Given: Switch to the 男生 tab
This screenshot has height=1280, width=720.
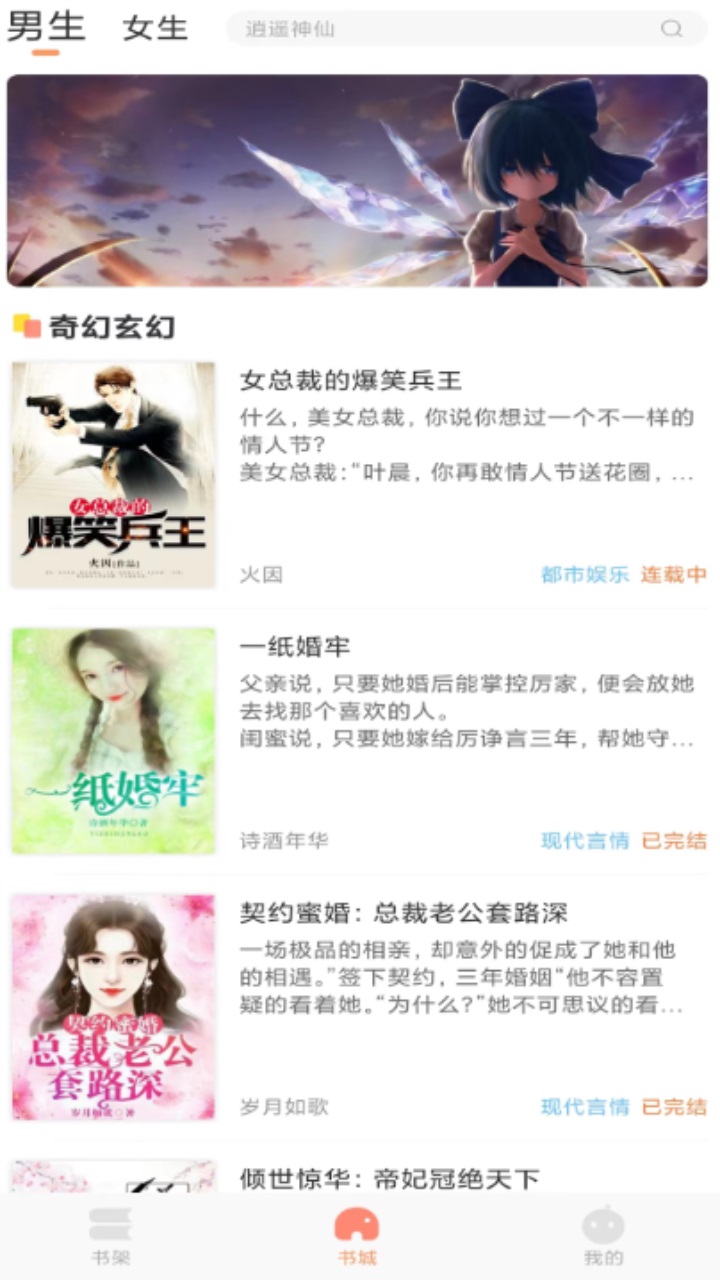Looking at the screenshot, I should pyautogui.click(x=46, y=28).
